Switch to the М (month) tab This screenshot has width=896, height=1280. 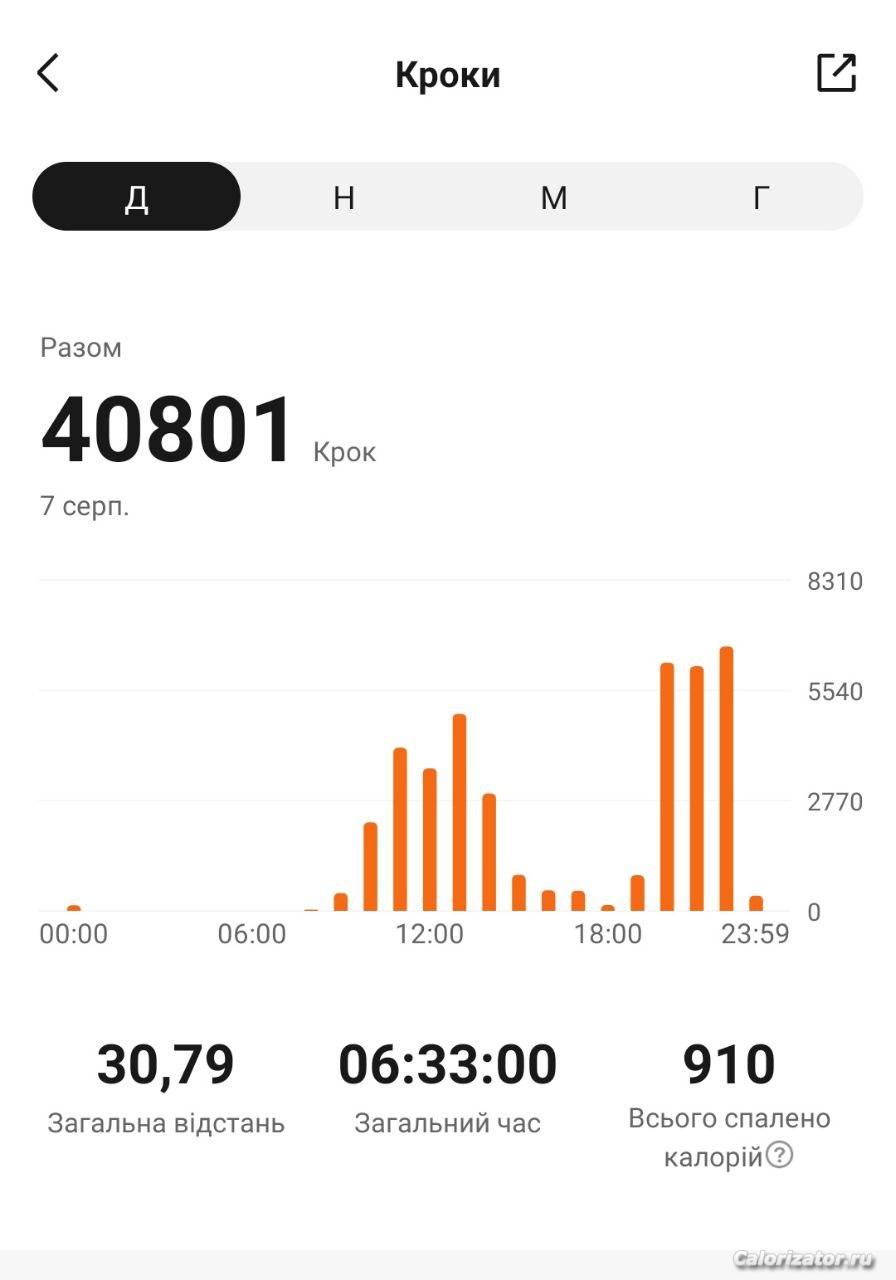pyautogui.click(x=553, y=197)
